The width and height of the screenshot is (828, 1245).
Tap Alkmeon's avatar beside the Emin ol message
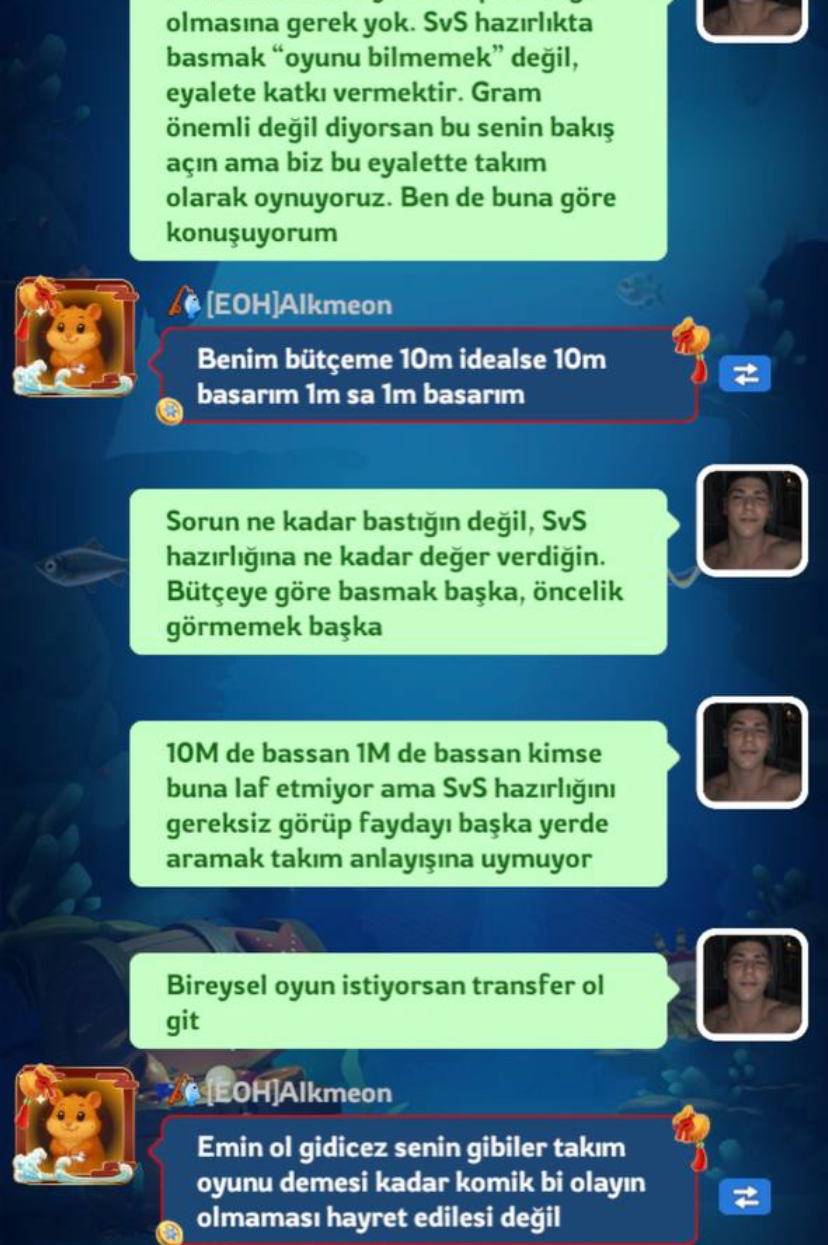(x=75, y=1125)
